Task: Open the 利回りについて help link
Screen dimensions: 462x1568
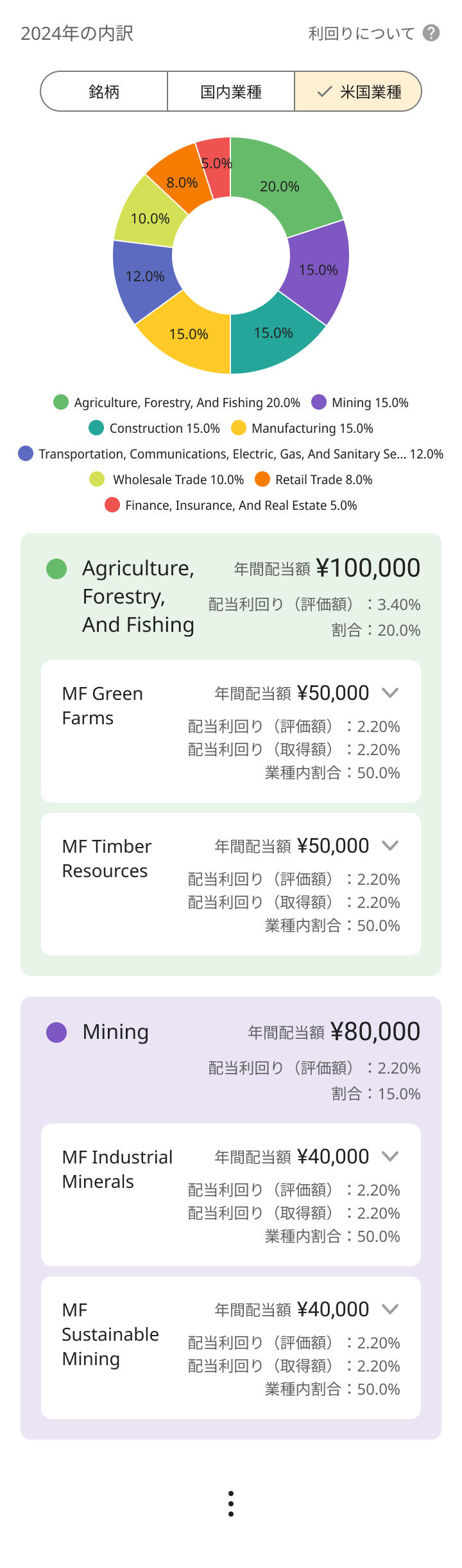Action: (373, 33)
